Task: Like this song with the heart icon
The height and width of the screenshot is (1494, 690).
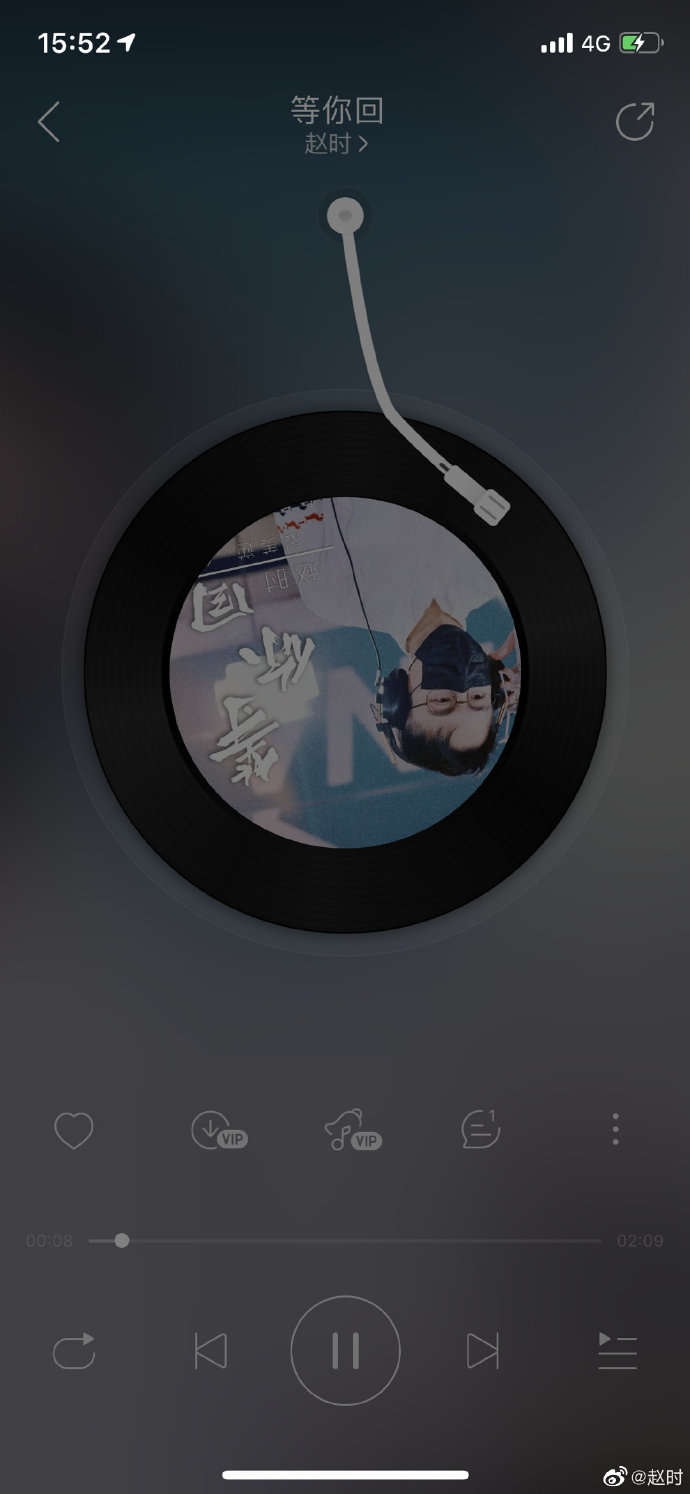Action: (x=73, y=1131)
